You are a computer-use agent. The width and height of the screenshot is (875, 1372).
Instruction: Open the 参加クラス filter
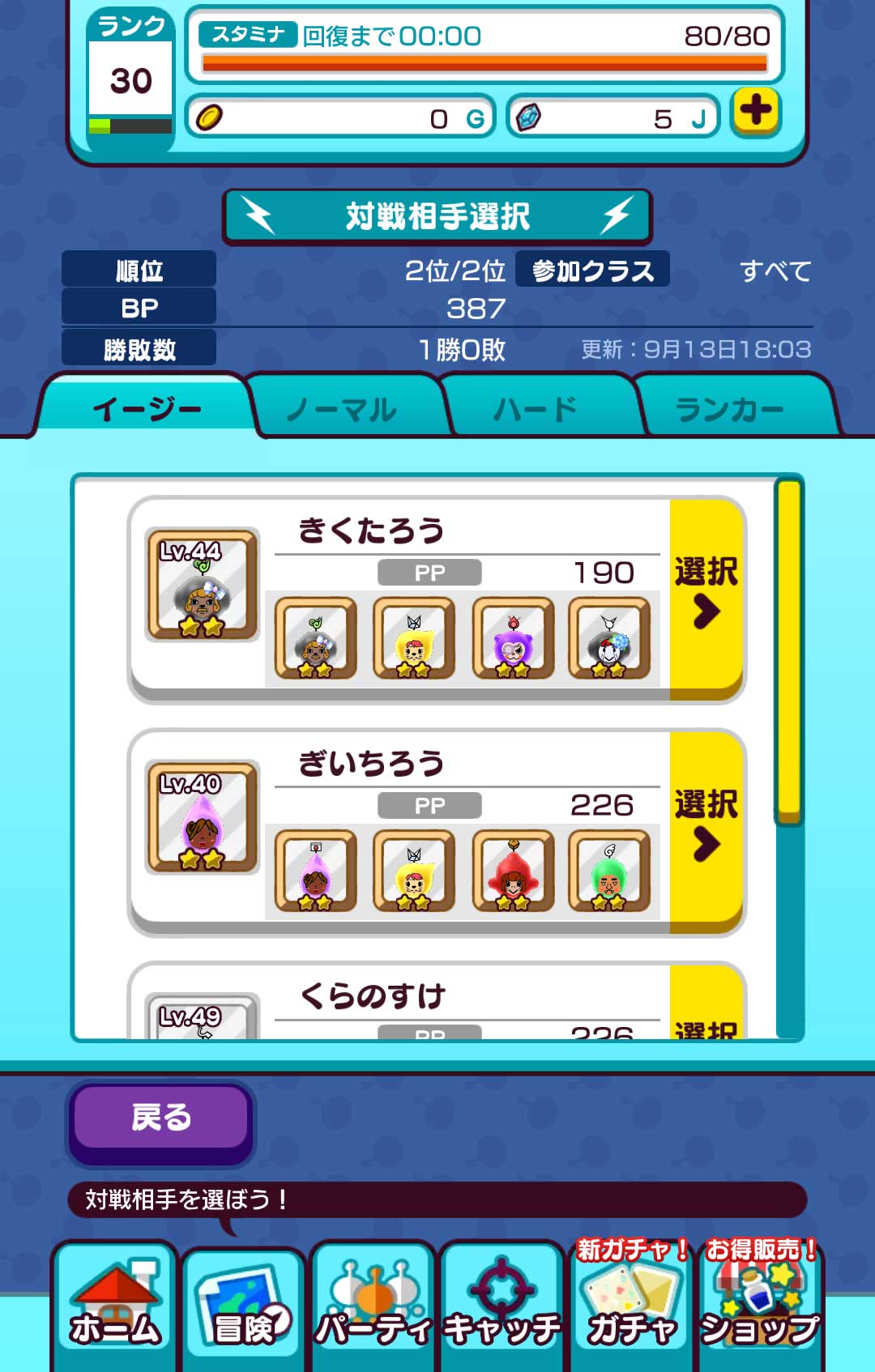pyautogui.click(x=592, y=271)
